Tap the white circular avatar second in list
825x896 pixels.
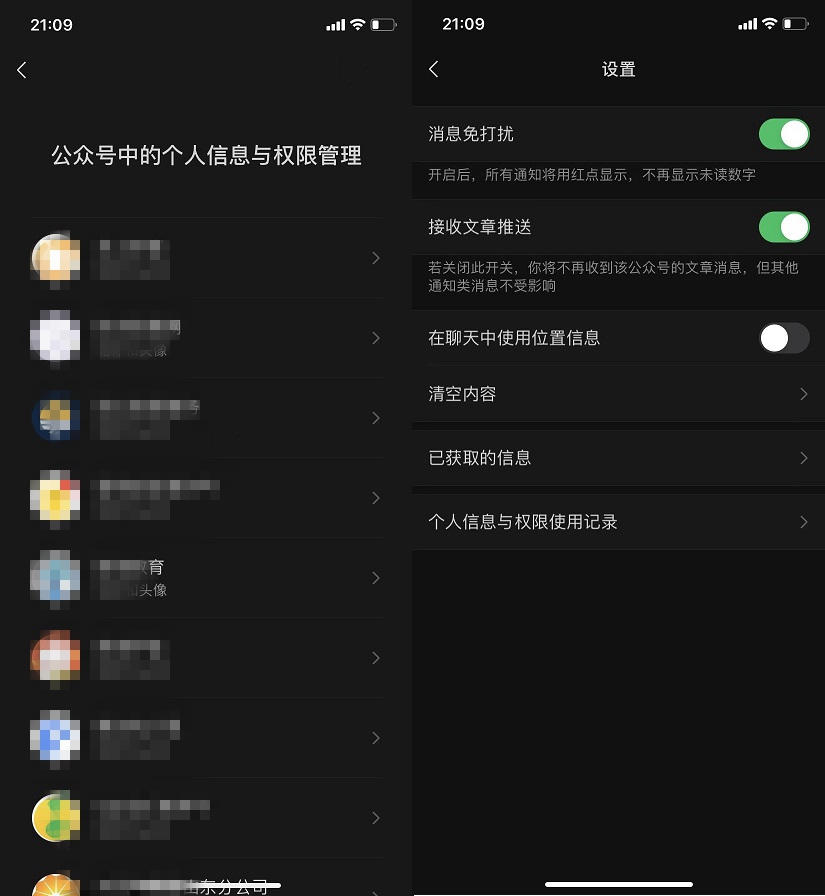55,338
